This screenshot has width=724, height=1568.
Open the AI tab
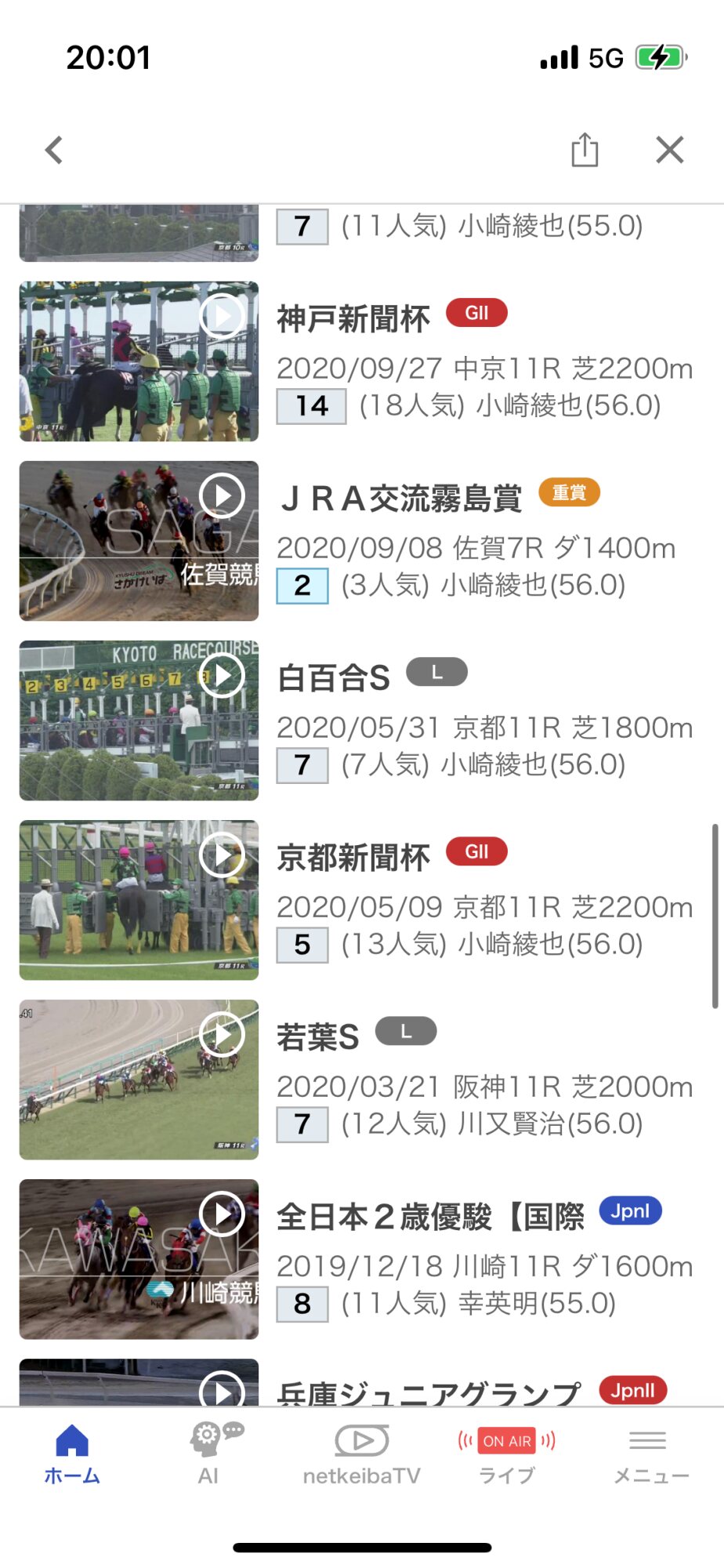tap(209, 1455)
